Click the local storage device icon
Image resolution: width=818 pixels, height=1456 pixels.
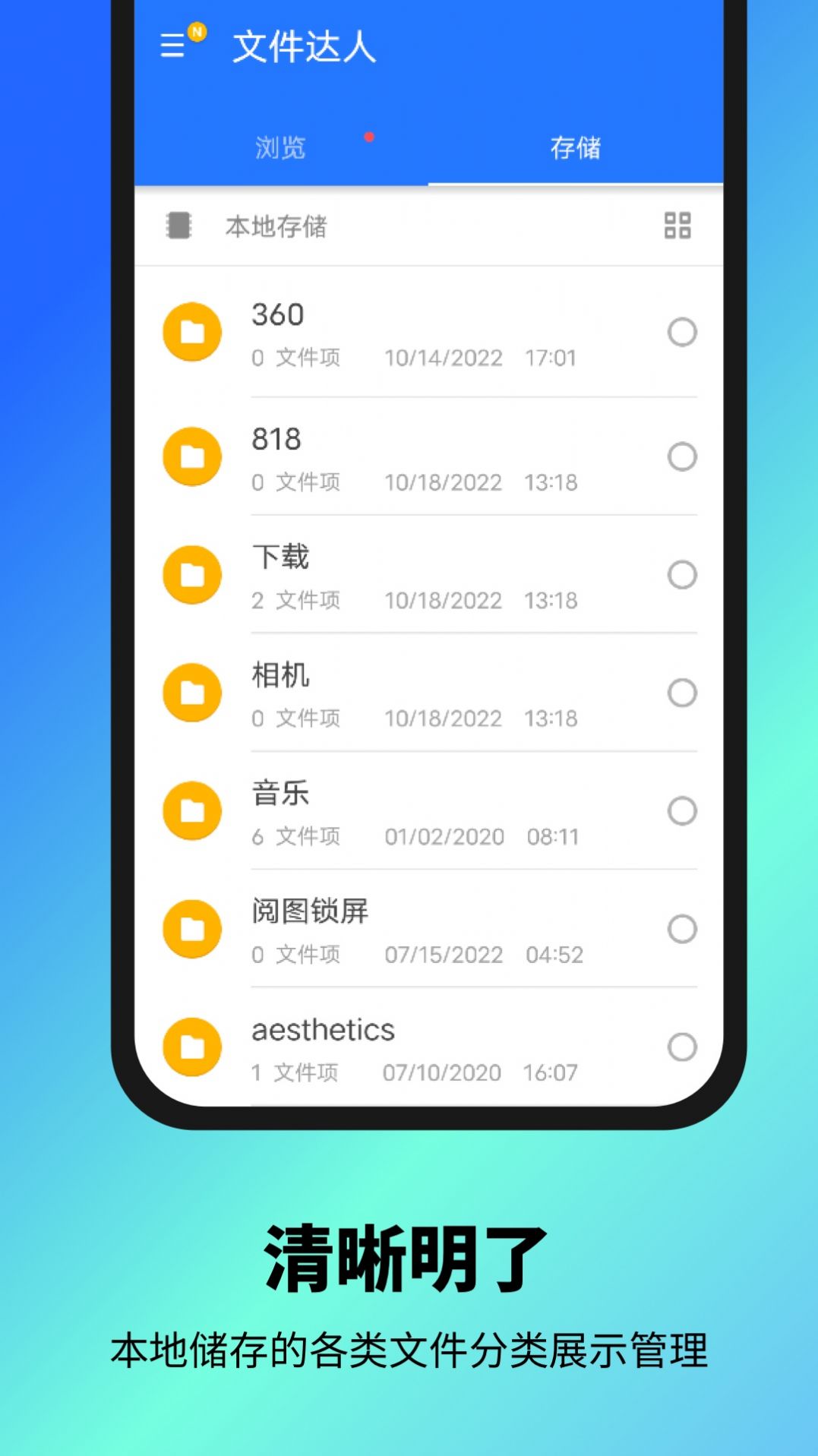pyautogui.click(x=177, y=225)
